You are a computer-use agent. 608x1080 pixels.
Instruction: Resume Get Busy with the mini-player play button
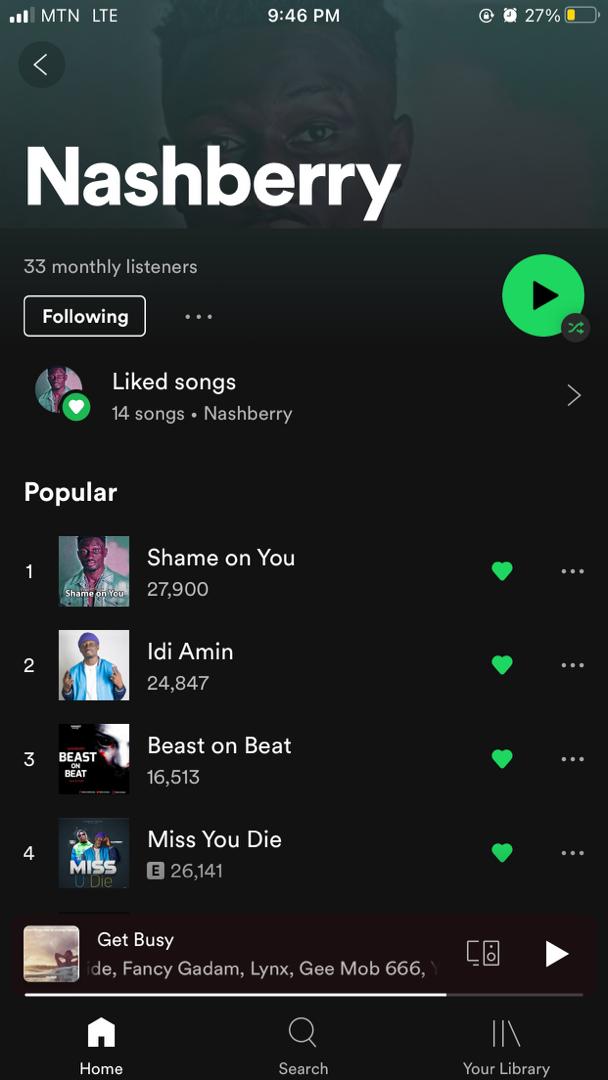click(557, 954)
